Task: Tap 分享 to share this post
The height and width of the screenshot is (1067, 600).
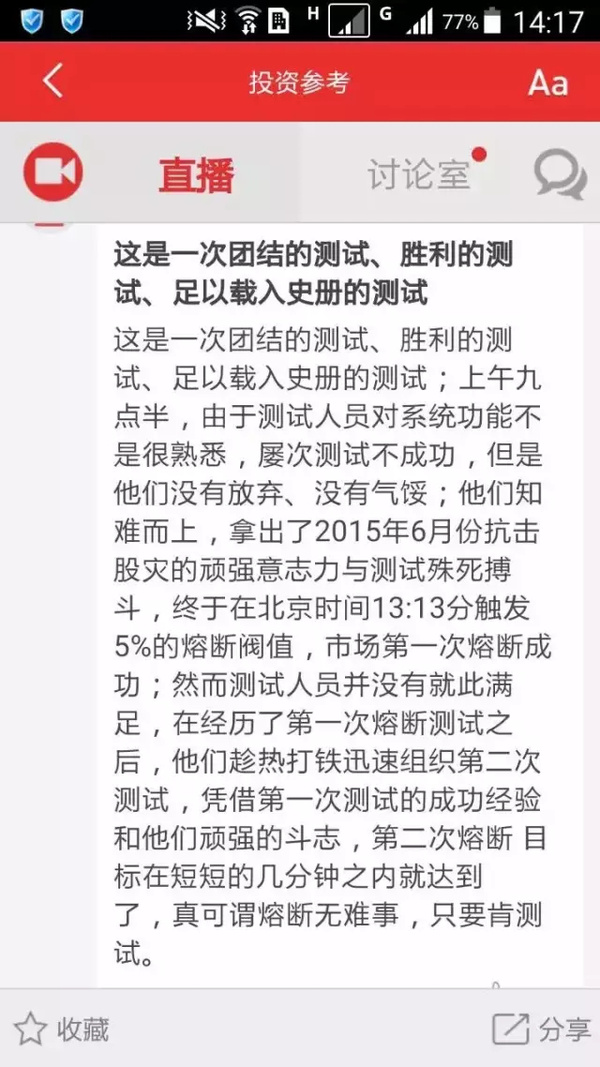Action: click(x=541, y=1029)
